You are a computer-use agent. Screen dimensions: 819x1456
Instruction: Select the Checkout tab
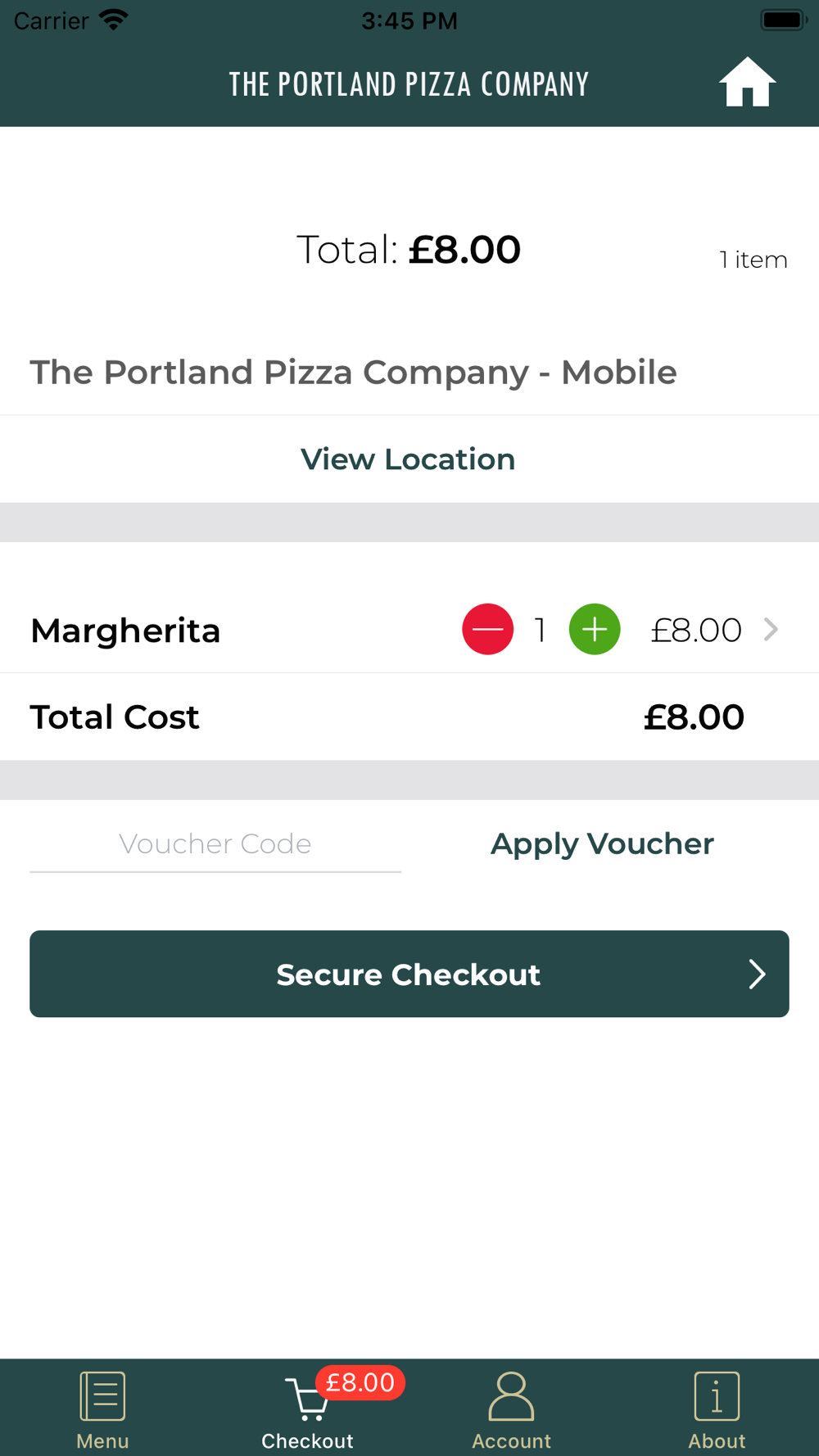pos(307,1410)
